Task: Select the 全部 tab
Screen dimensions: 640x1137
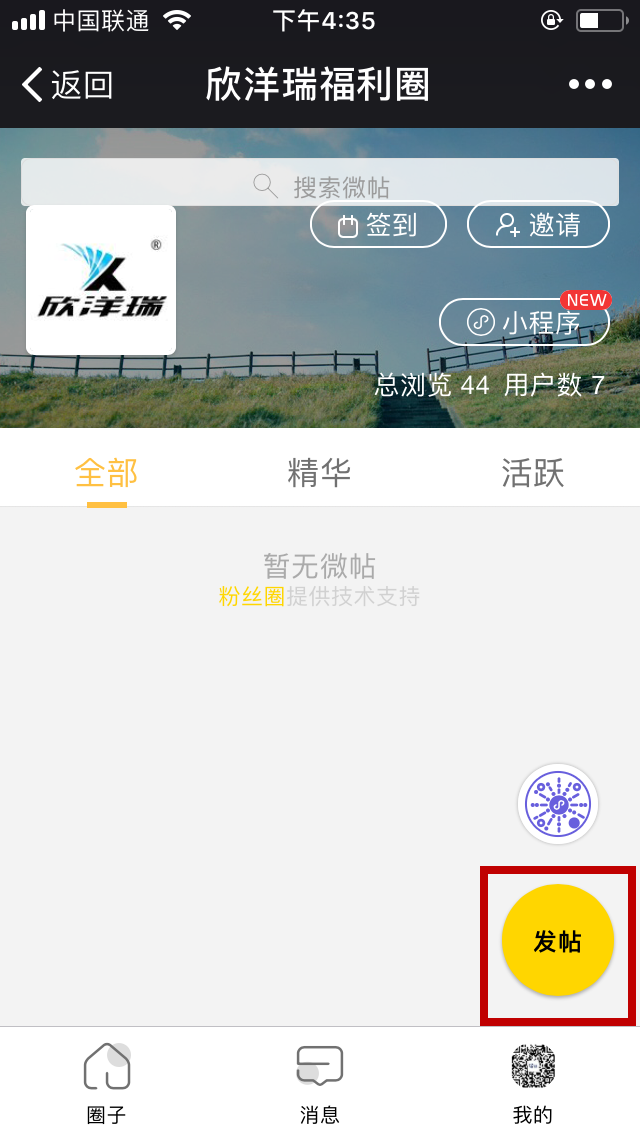Action: point(106,472)
